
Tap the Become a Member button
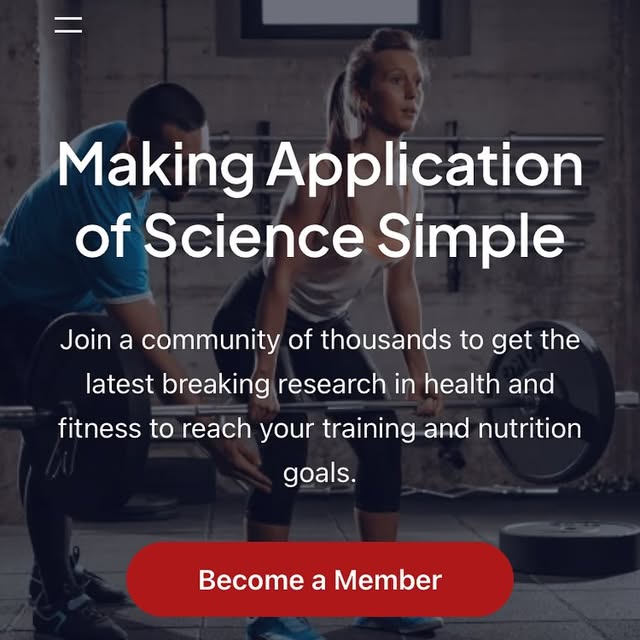(x=320, y=580)
